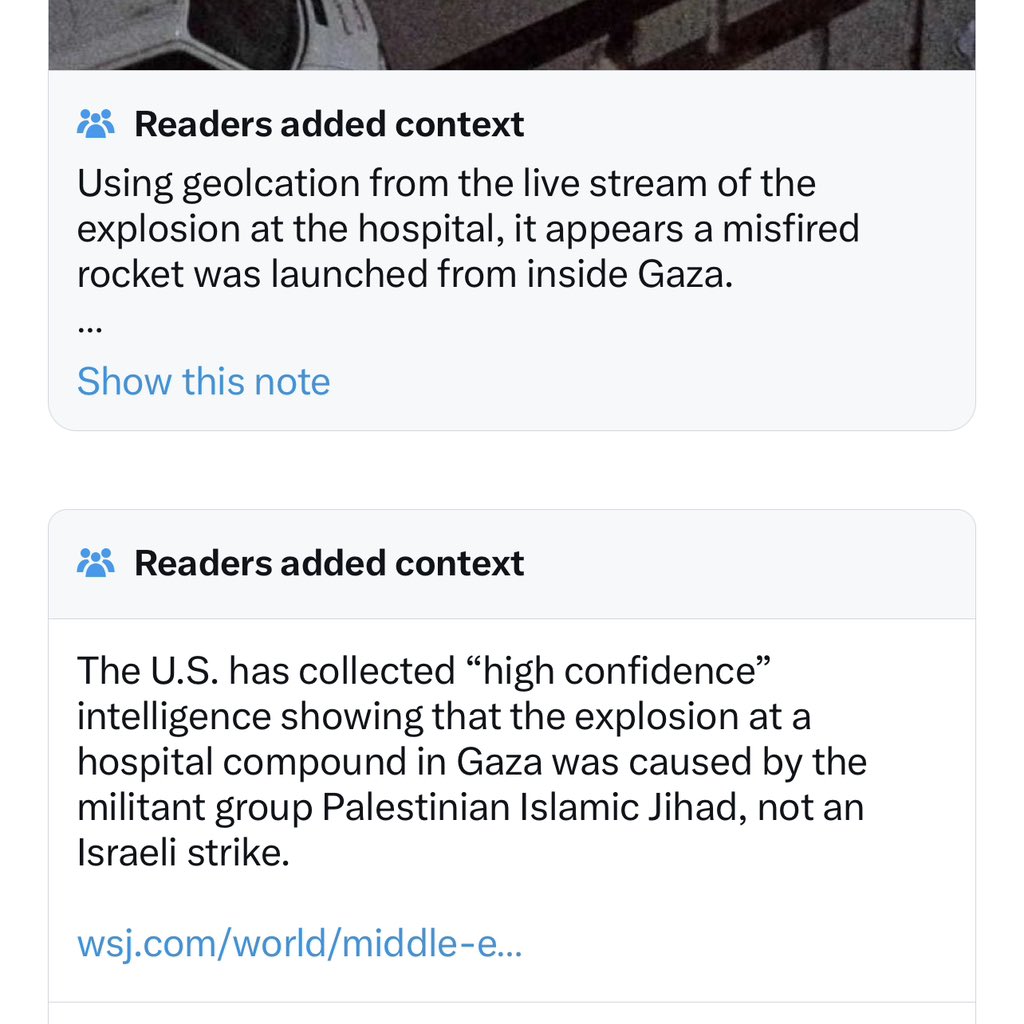Open the wsj.com article link
1024x1024 pixels.
click(299, 944)
